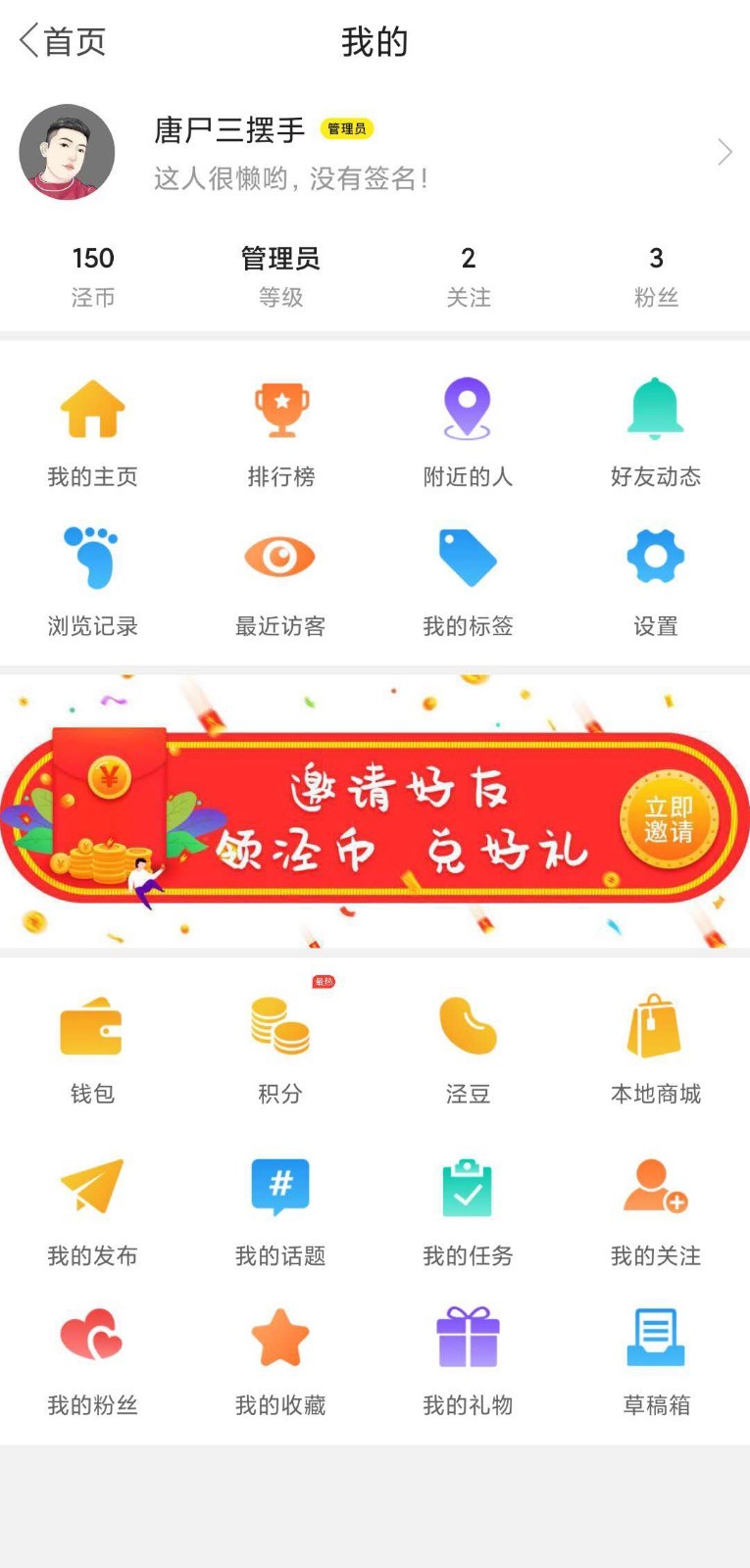Open 我的收藏 favorites
The height and width of the screenshot is (1568, 750).
[280, 1360]
